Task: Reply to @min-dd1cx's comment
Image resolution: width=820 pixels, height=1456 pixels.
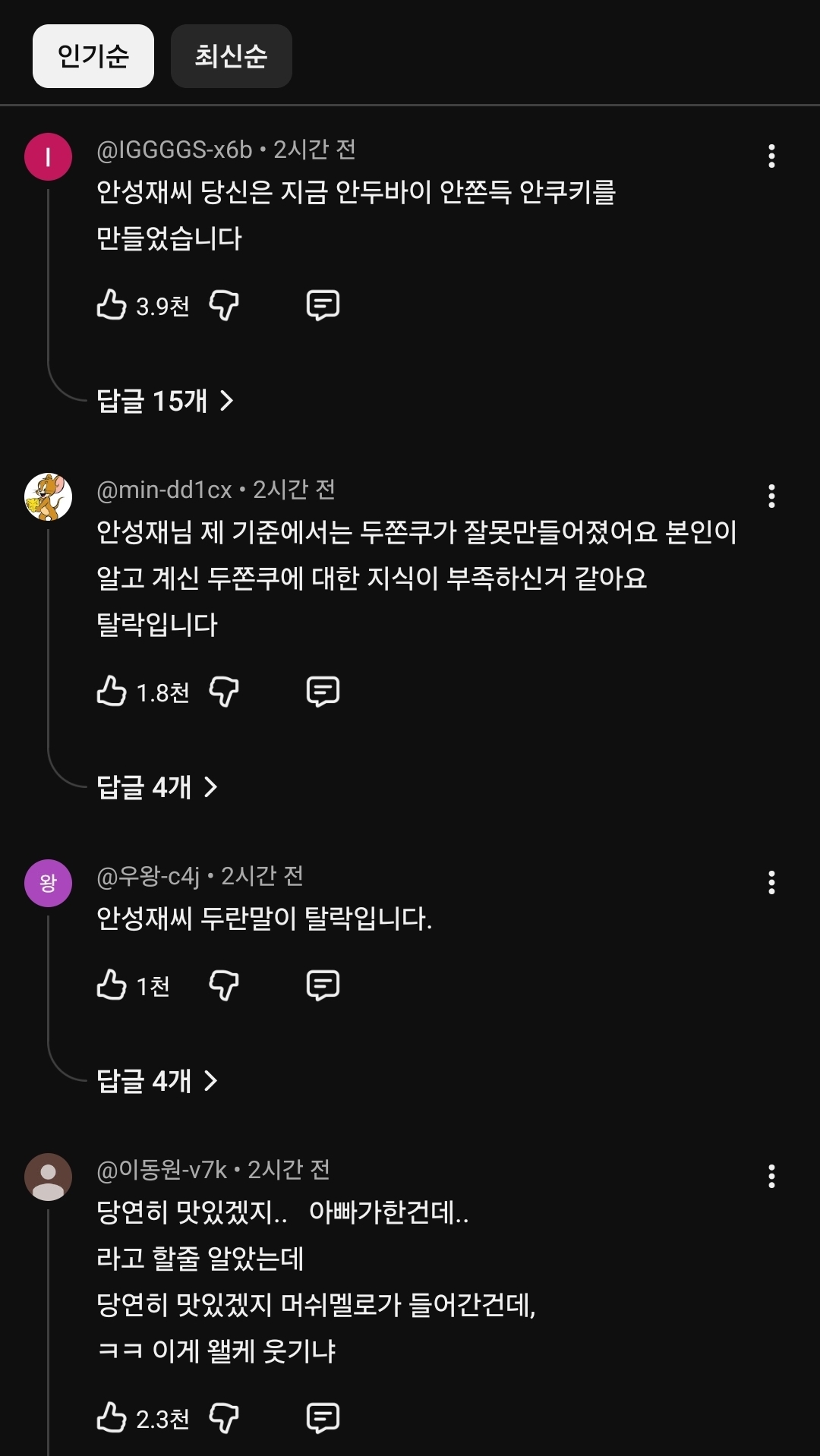Action: tap(323, 692)
